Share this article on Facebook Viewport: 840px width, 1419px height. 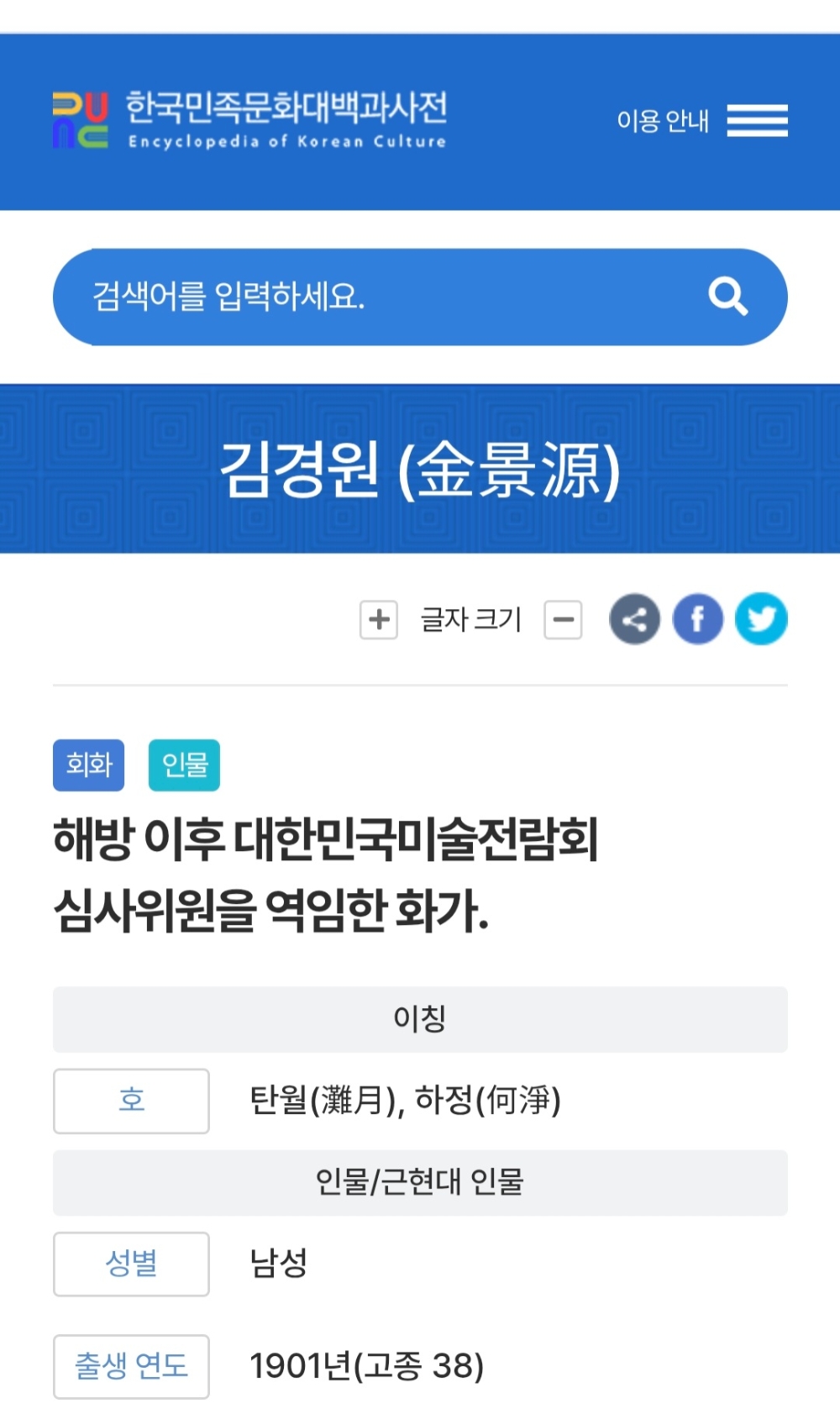click(697, 620)
